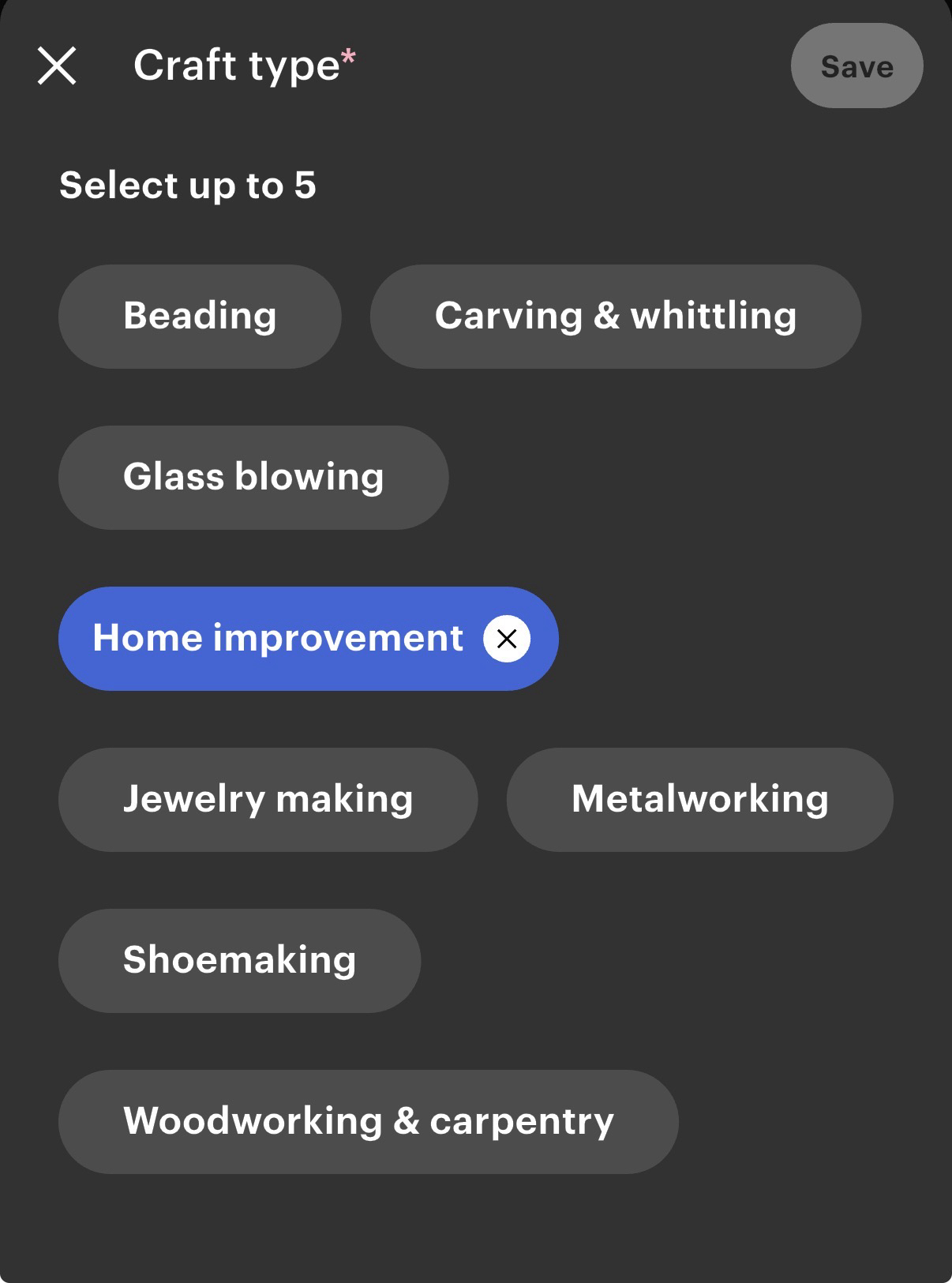
Task: Save the selected craft types
Action: click(856, 66)
